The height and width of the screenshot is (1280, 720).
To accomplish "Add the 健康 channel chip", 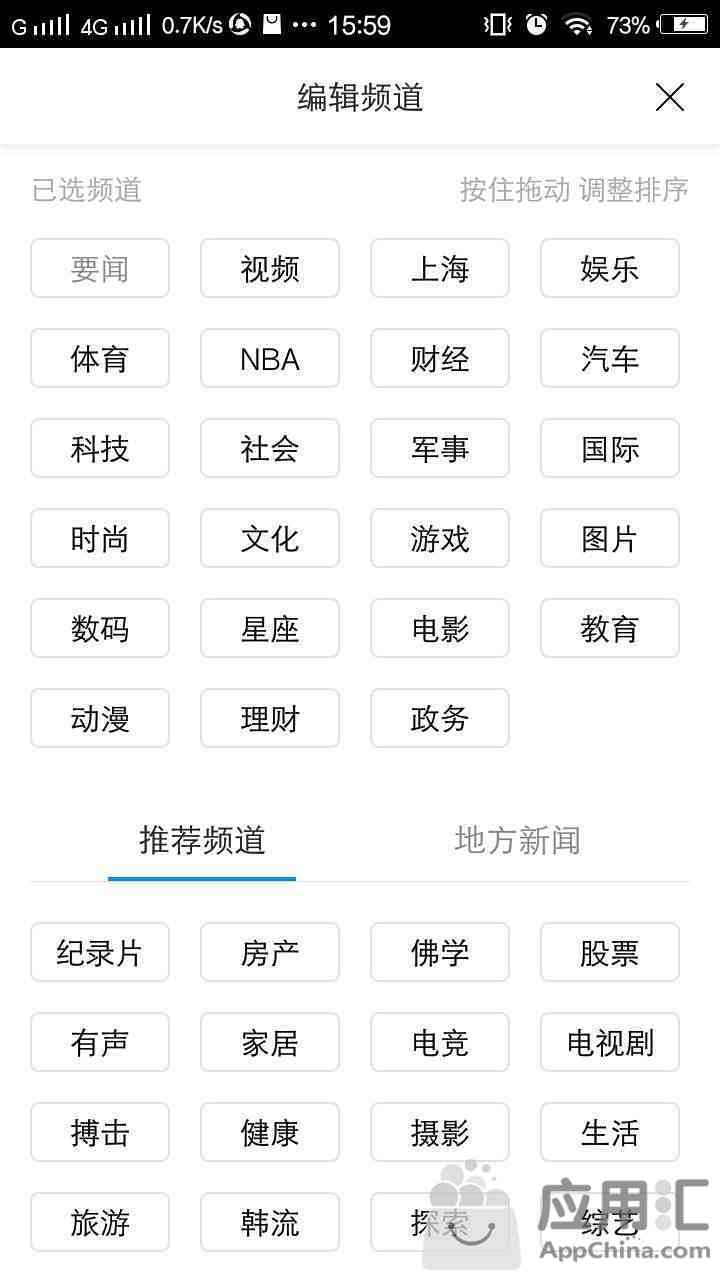I will [x=270, y=1132].
